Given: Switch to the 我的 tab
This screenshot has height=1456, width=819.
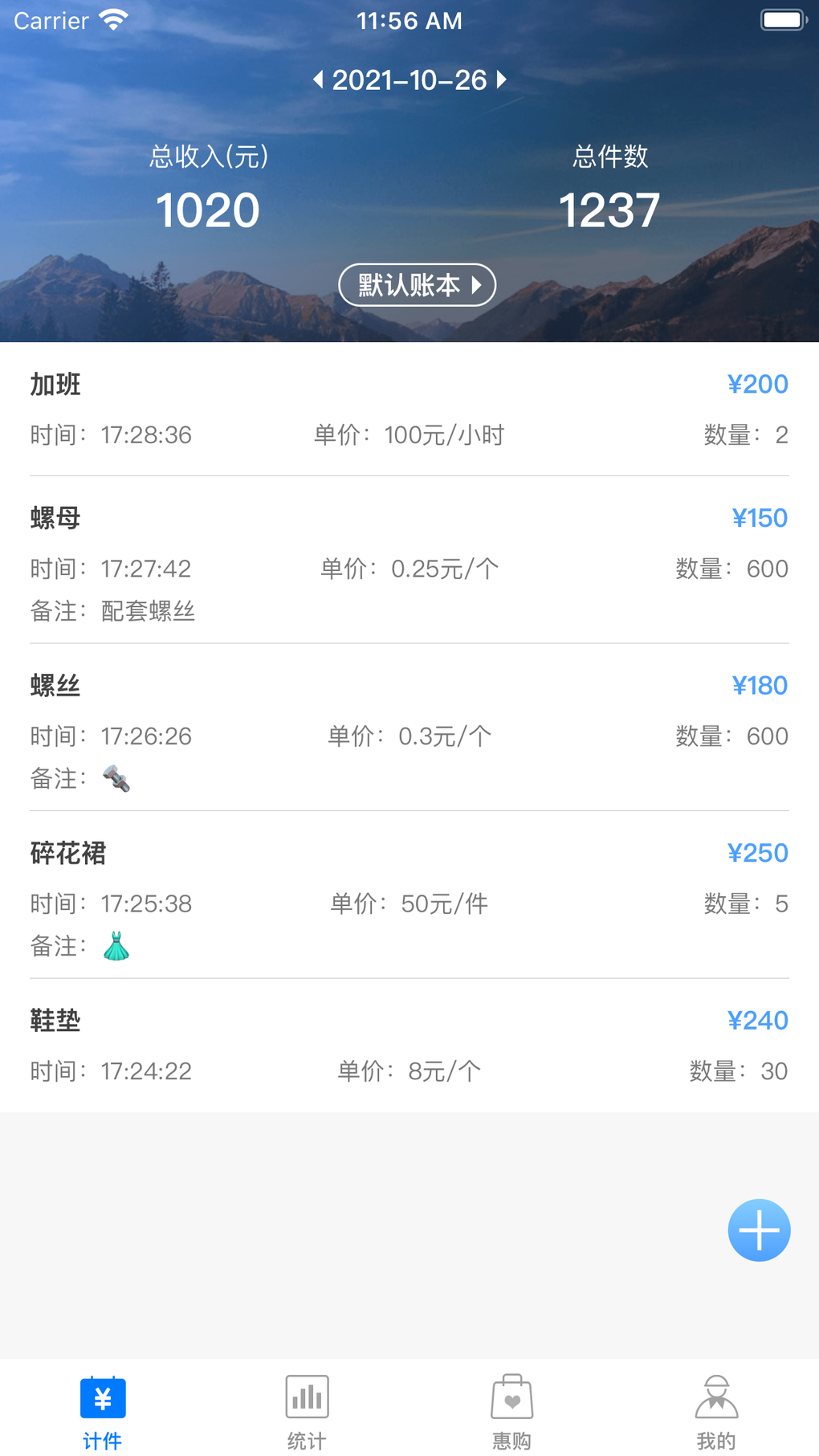Looking at the screenshot, I should pos(716,1411).
